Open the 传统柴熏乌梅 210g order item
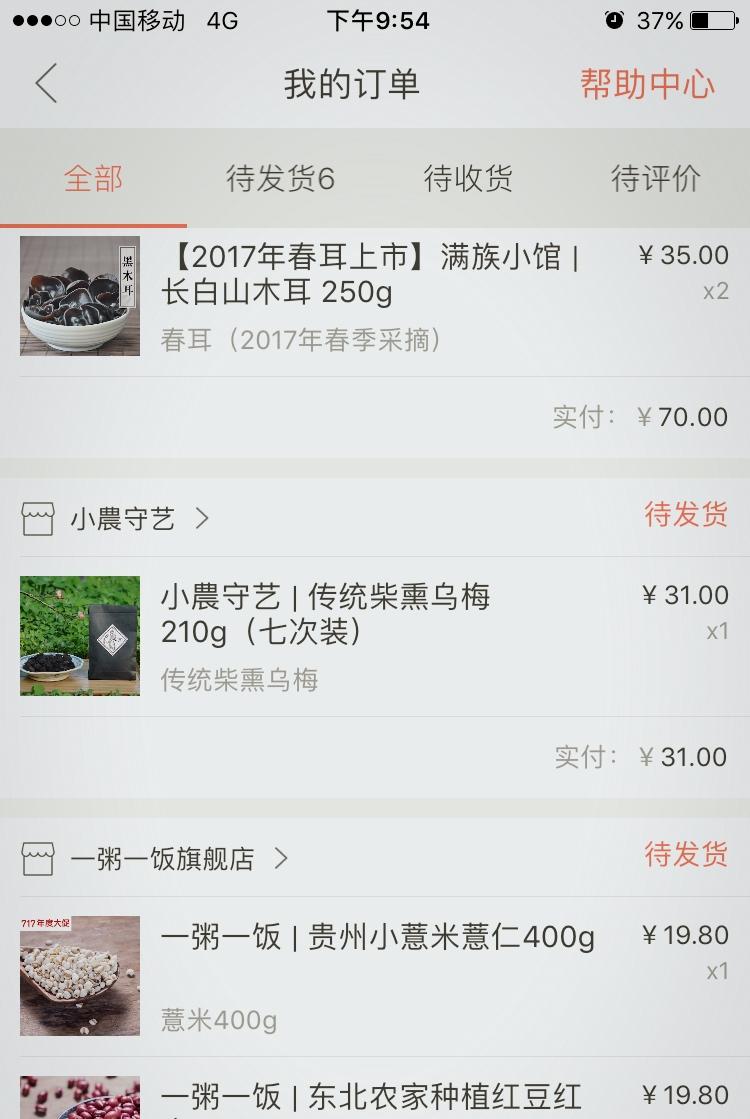Screen dimensions: 750x1119 [x=370, y=636]
